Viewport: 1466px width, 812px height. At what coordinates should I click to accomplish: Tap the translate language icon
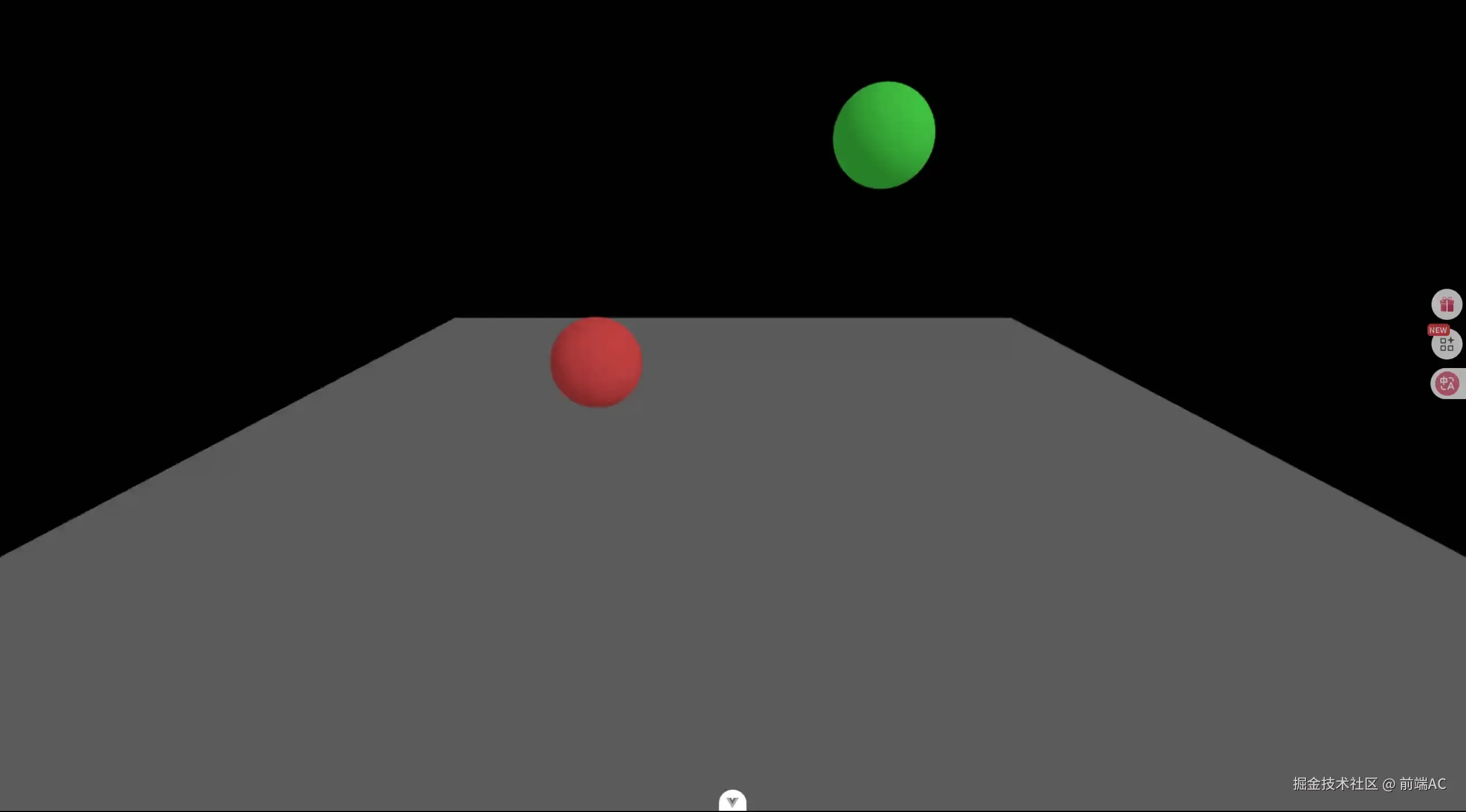coord(1446,384)
